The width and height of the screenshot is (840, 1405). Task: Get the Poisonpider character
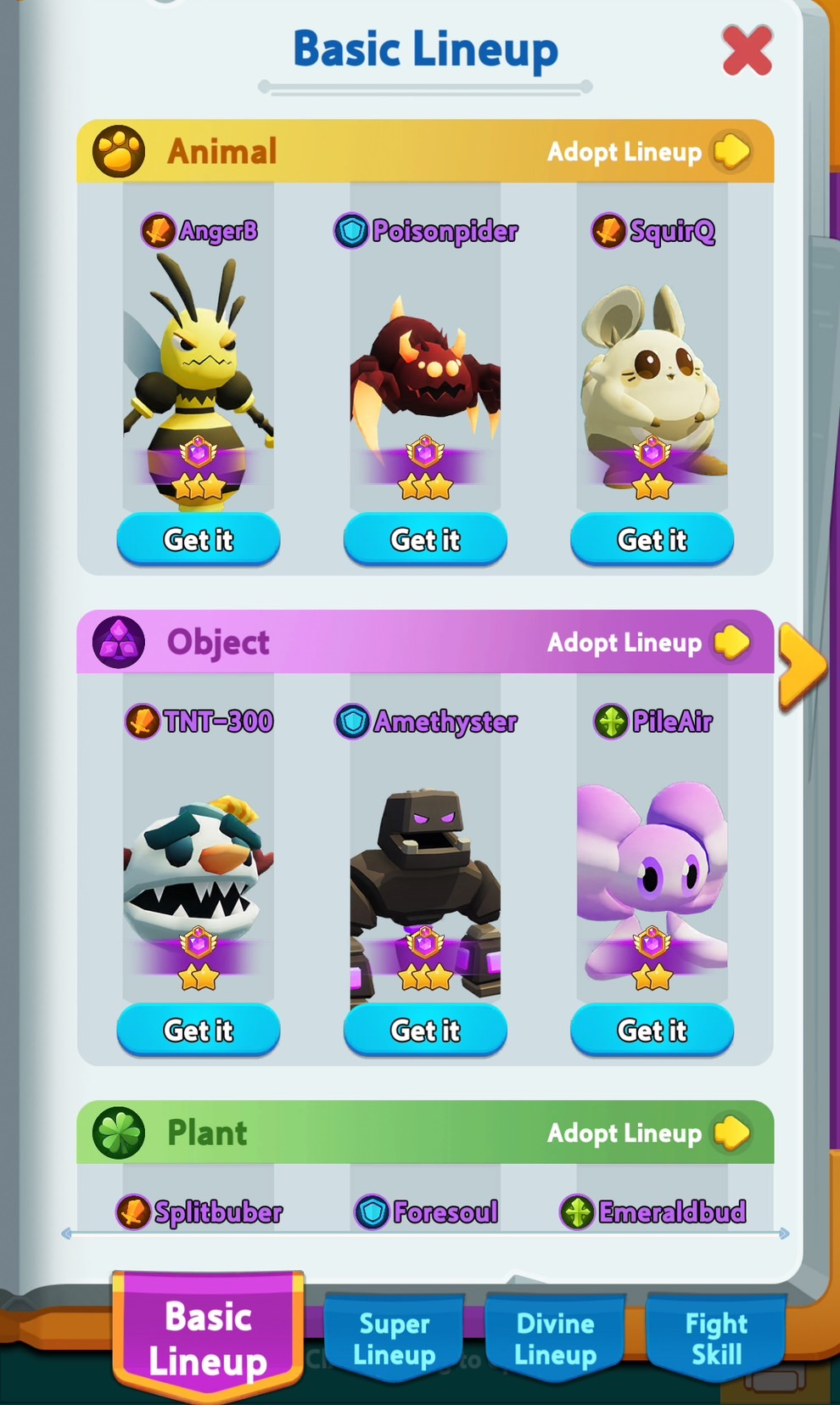pyautogui.click(x=425, y=539)
